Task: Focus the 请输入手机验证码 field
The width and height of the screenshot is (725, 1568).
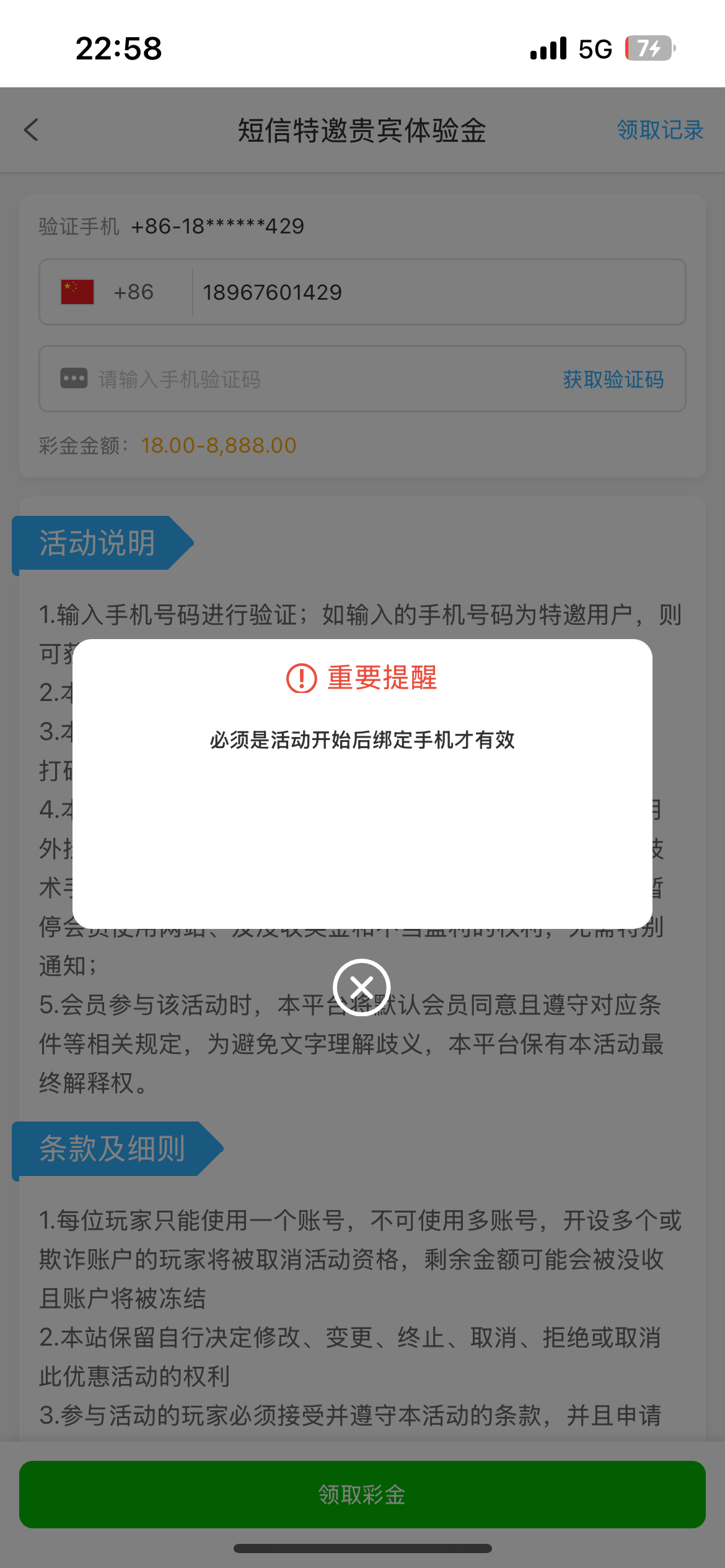Action: (310, 379)
